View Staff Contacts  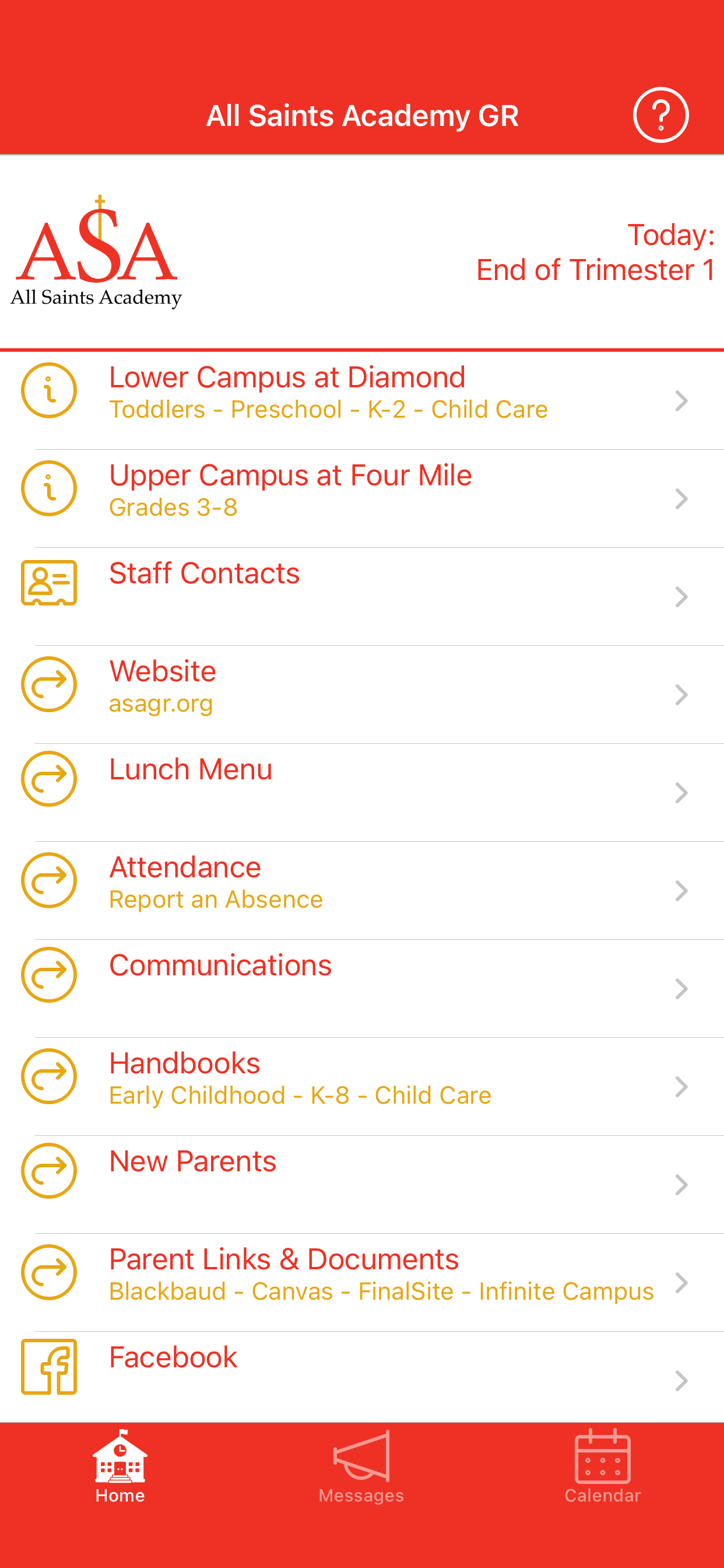coord(362,597)
